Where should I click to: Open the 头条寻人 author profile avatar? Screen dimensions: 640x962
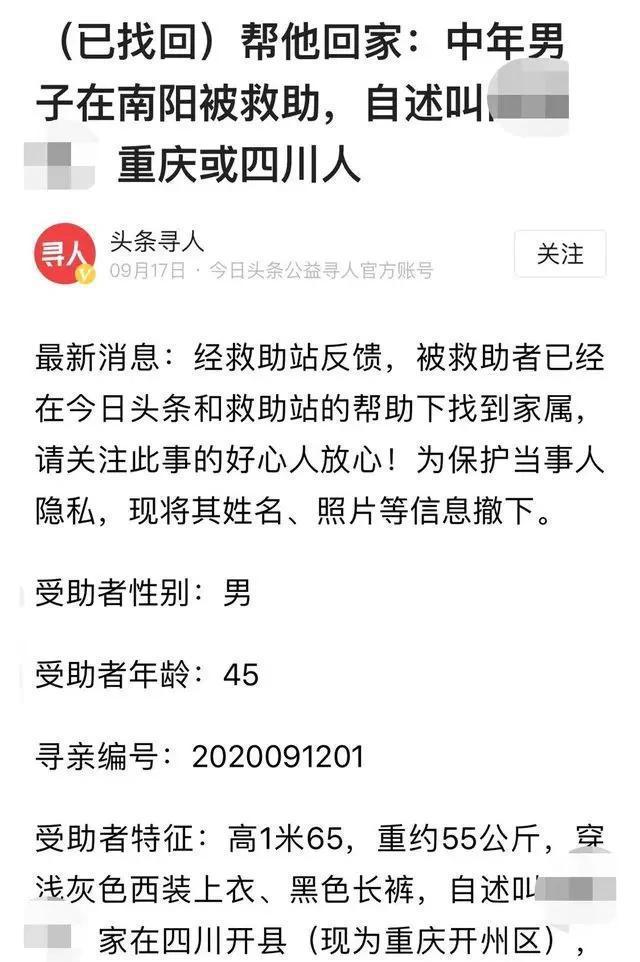coord(64,254)
